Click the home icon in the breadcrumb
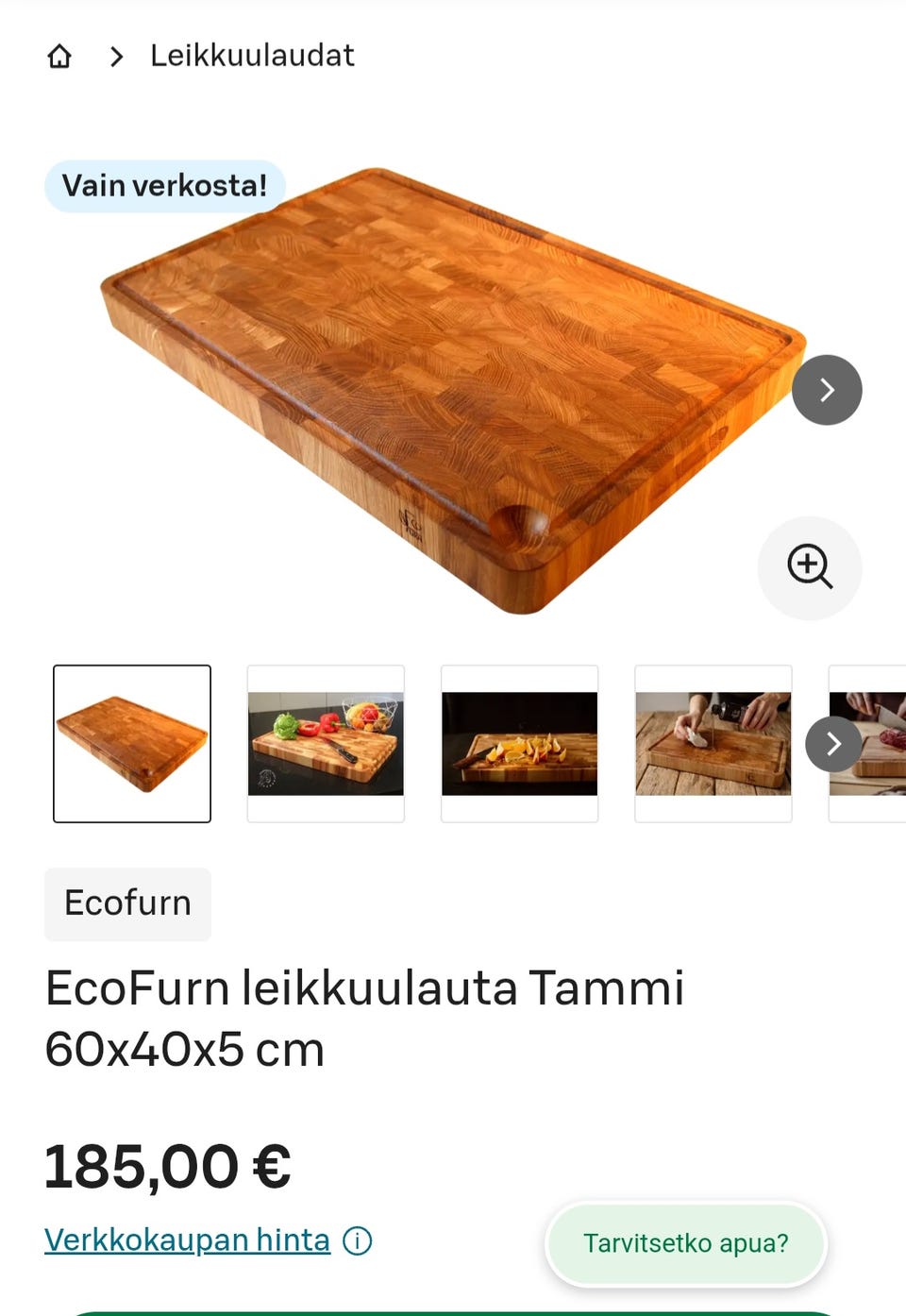 pyautogui.click(x=60, y=57)
